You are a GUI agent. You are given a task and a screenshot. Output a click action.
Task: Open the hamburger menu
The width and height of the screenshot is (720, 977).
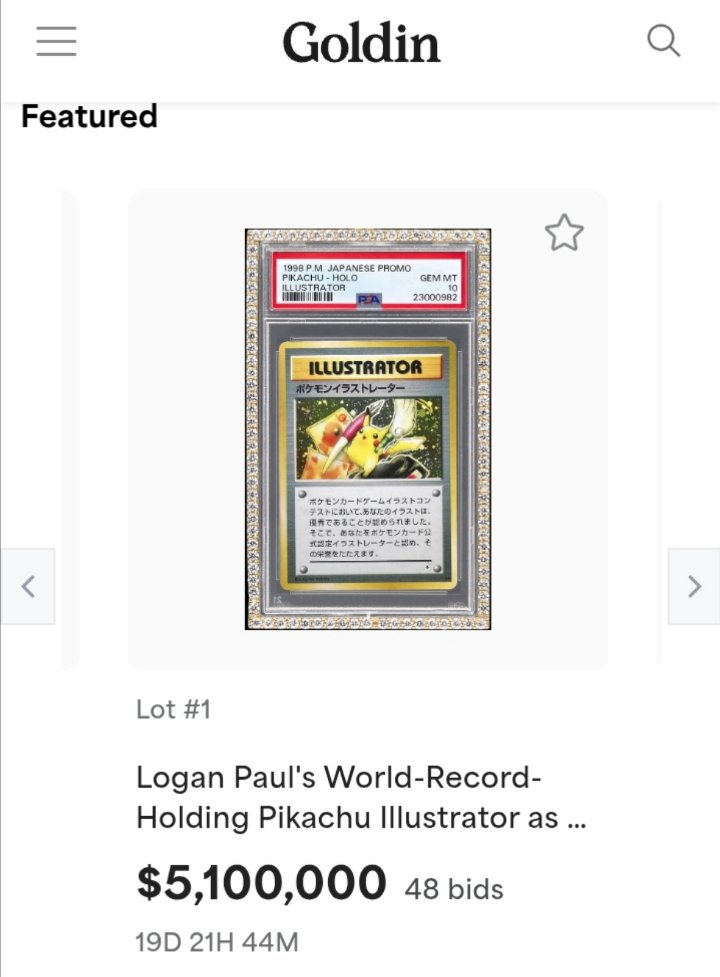(x=57, y=42)
